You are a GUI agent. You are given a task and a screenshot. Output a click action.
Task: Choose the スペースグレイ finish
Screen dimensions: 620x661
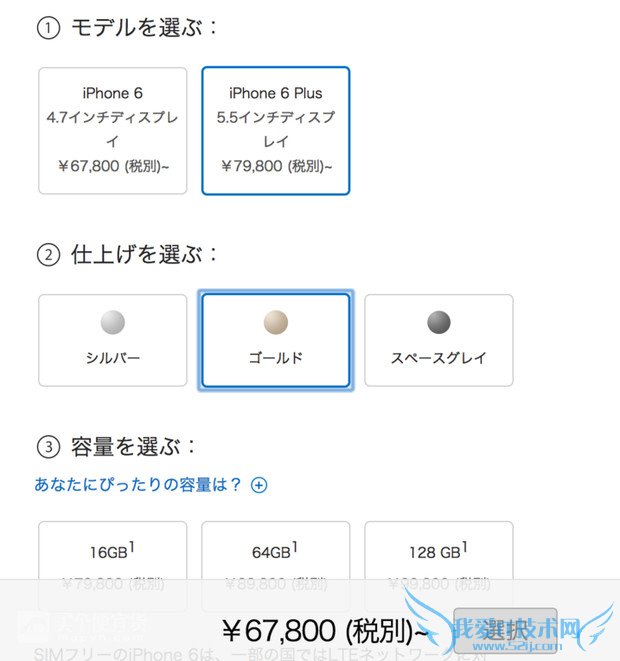[438, 340]
